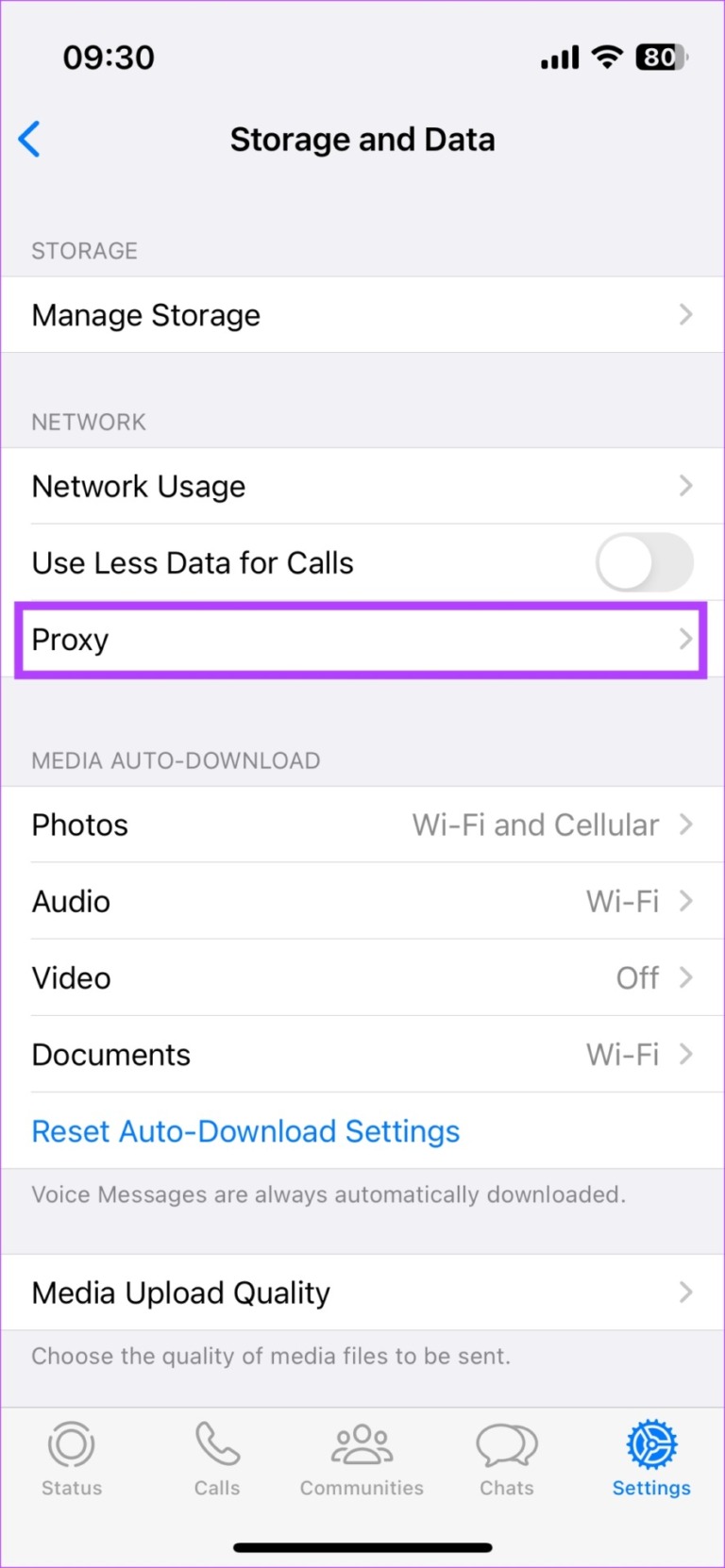Open Video auto-download settings
This screenshot has height=1568, width=725.
pos(362,977)
